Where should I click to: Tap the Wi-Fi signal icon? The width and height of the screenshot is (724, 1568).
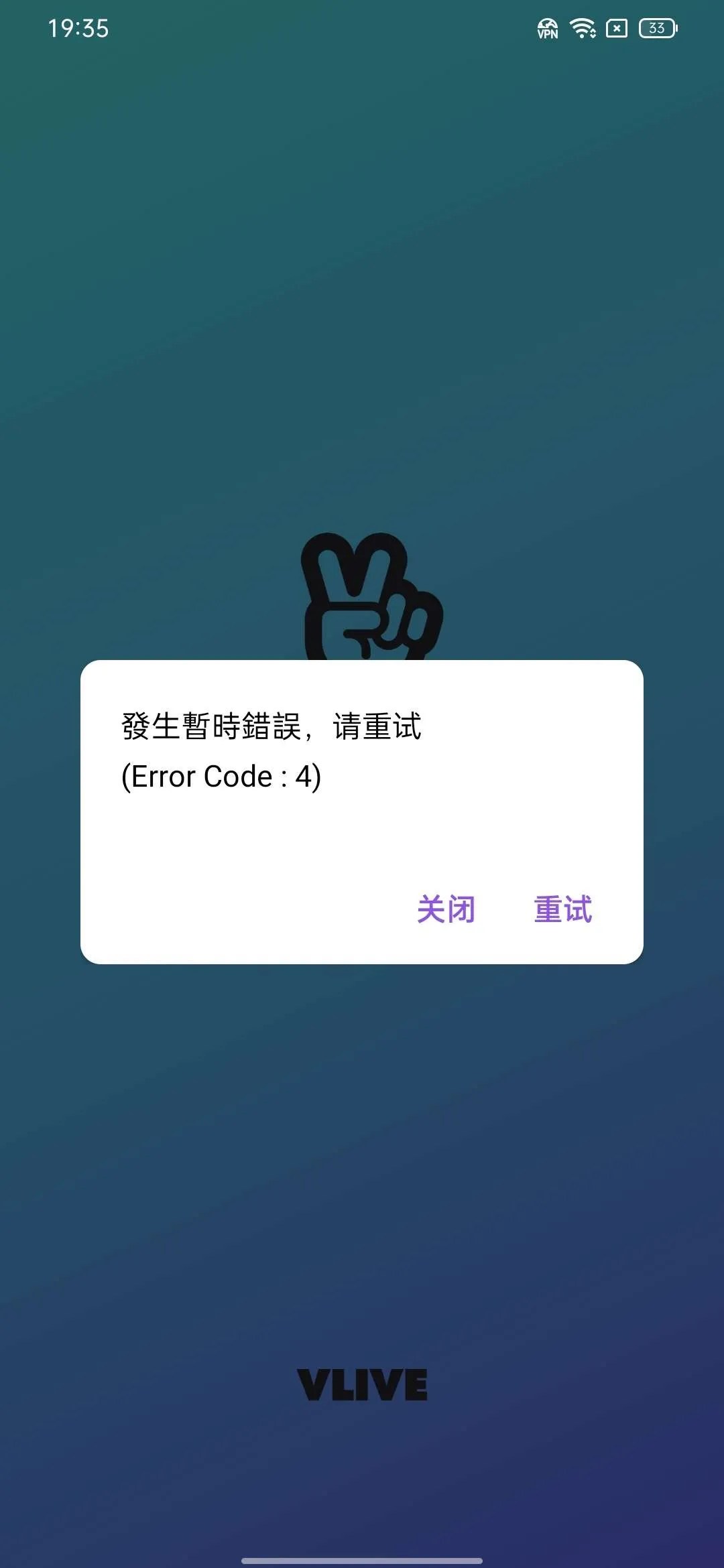(x=581, y=27)
